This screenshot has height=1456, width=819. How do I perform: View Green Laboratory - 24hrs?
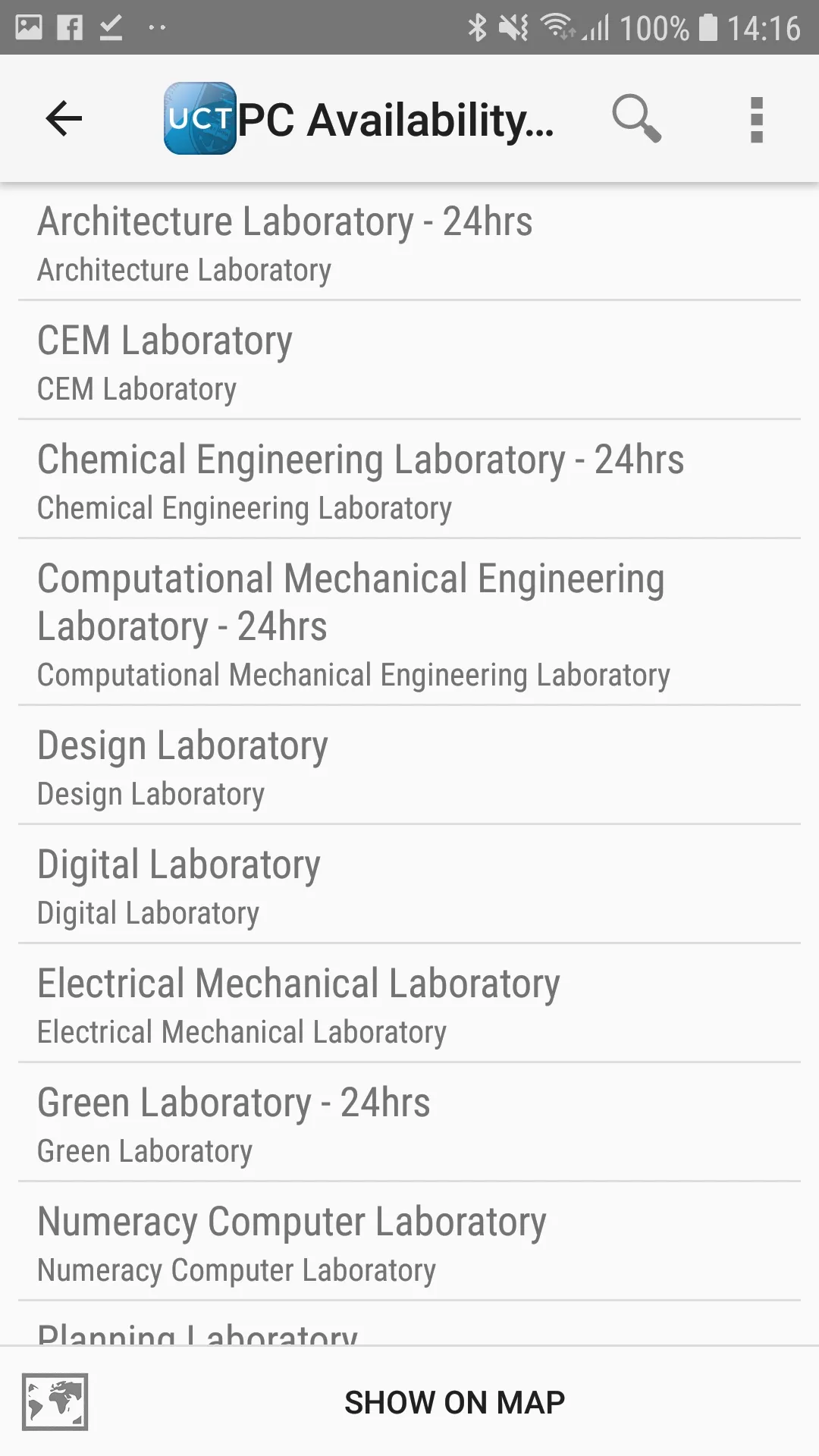(409, 1124)
